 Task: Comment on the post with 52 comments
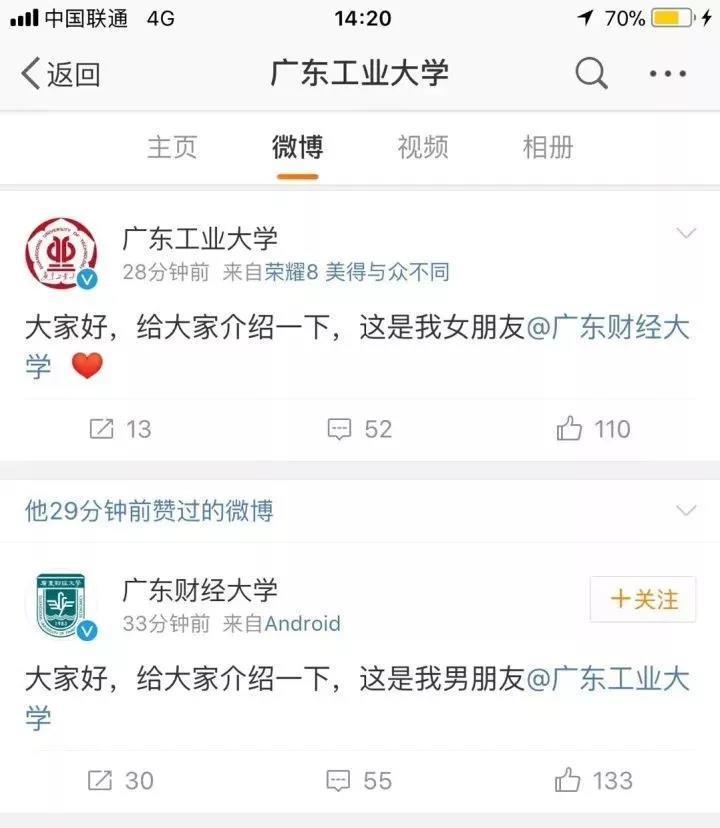(x=360, y=429)
